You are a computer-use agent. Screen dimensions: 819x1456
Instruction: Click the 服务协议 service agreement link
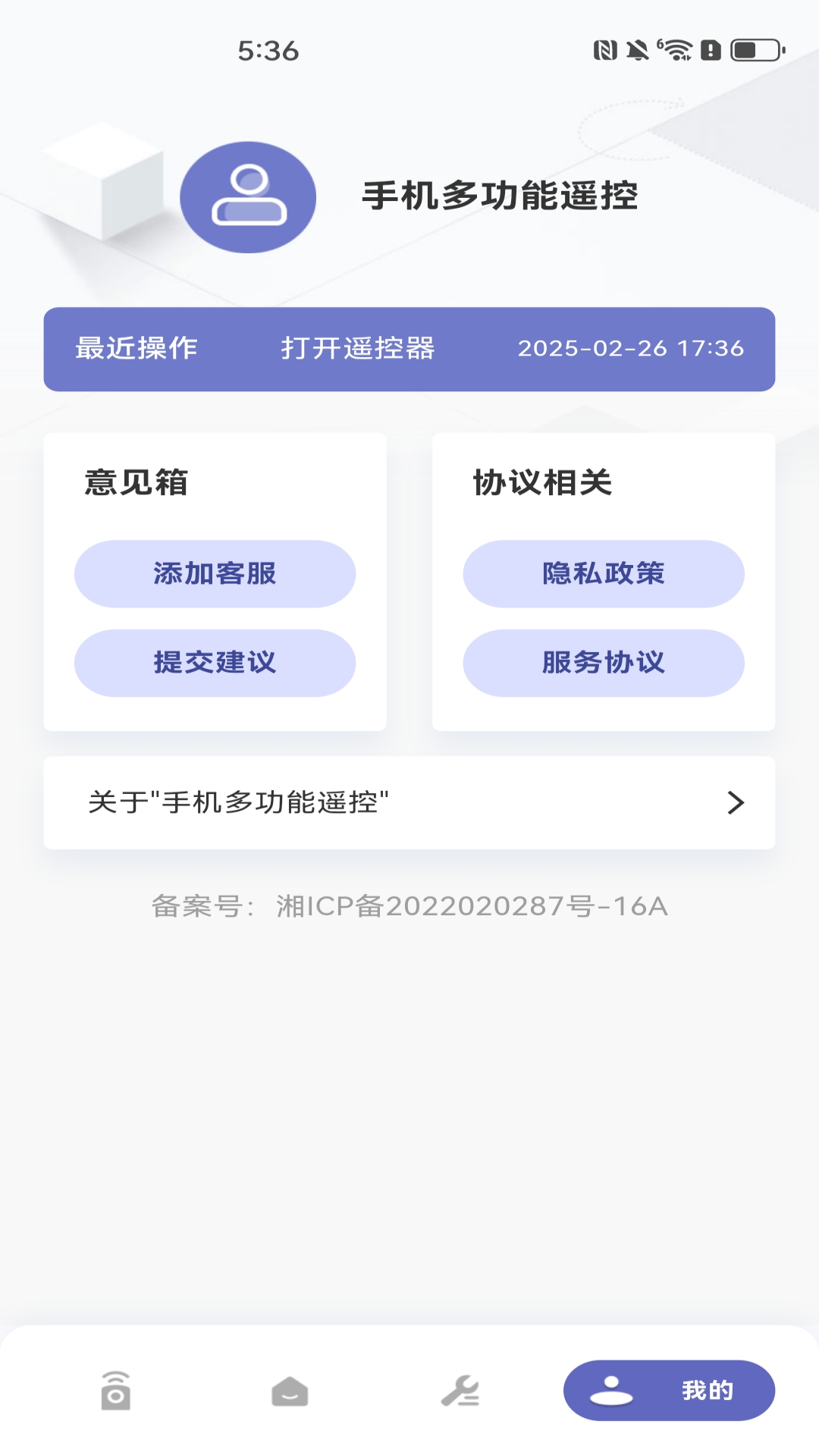point(603,663)
